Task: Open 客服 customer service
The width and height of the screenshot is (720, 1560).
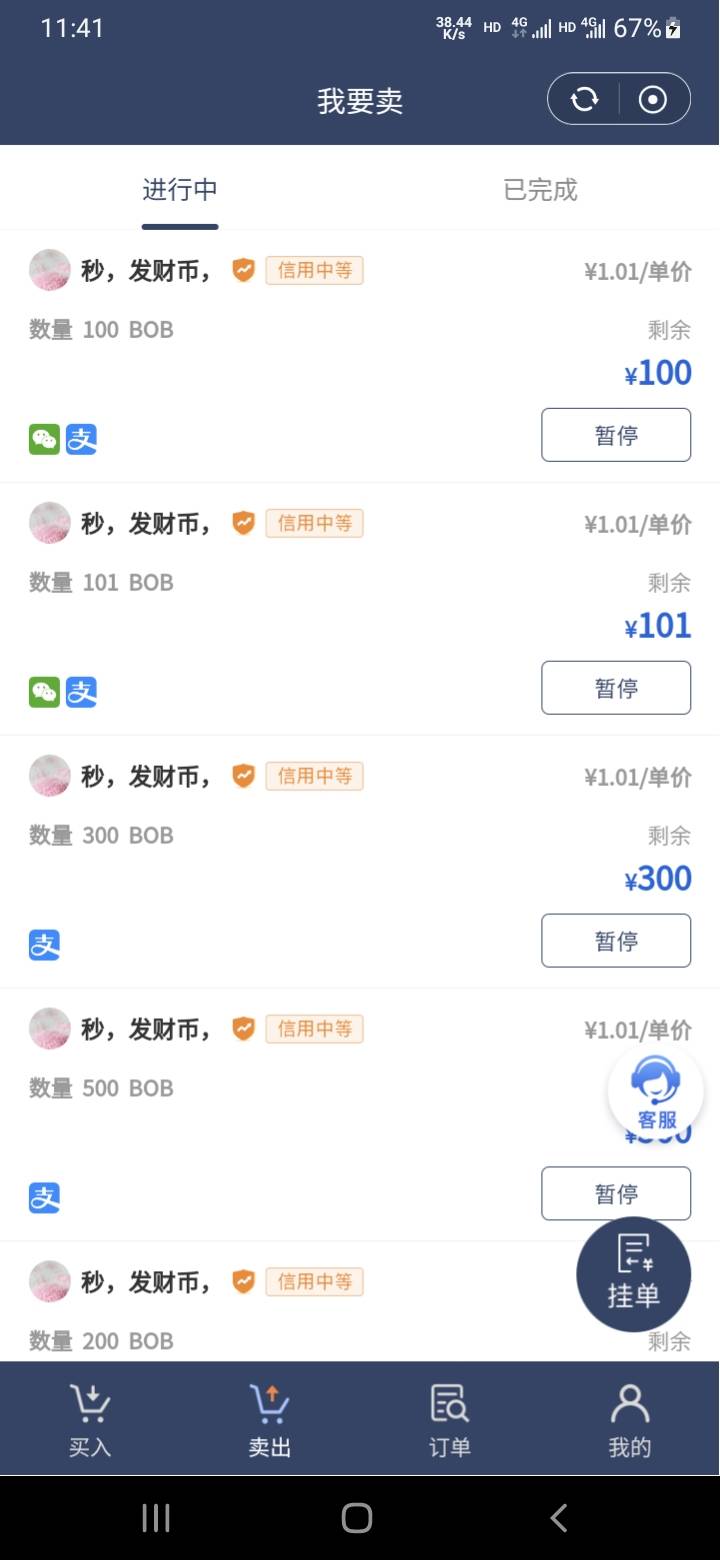Action: point(656,1093)
